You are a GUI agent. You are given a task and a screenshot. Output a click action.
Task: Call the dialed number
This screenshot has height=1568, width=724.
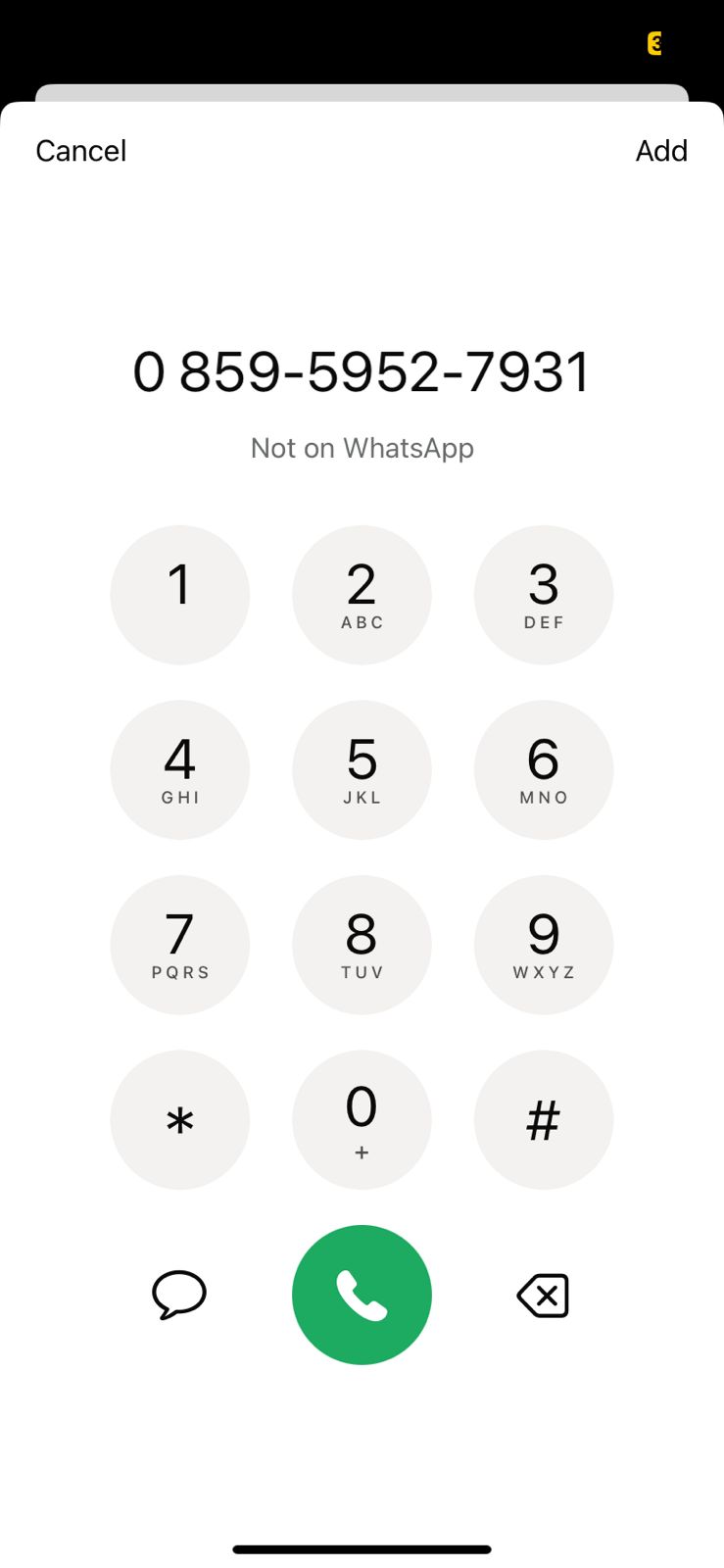[362, 1295]
